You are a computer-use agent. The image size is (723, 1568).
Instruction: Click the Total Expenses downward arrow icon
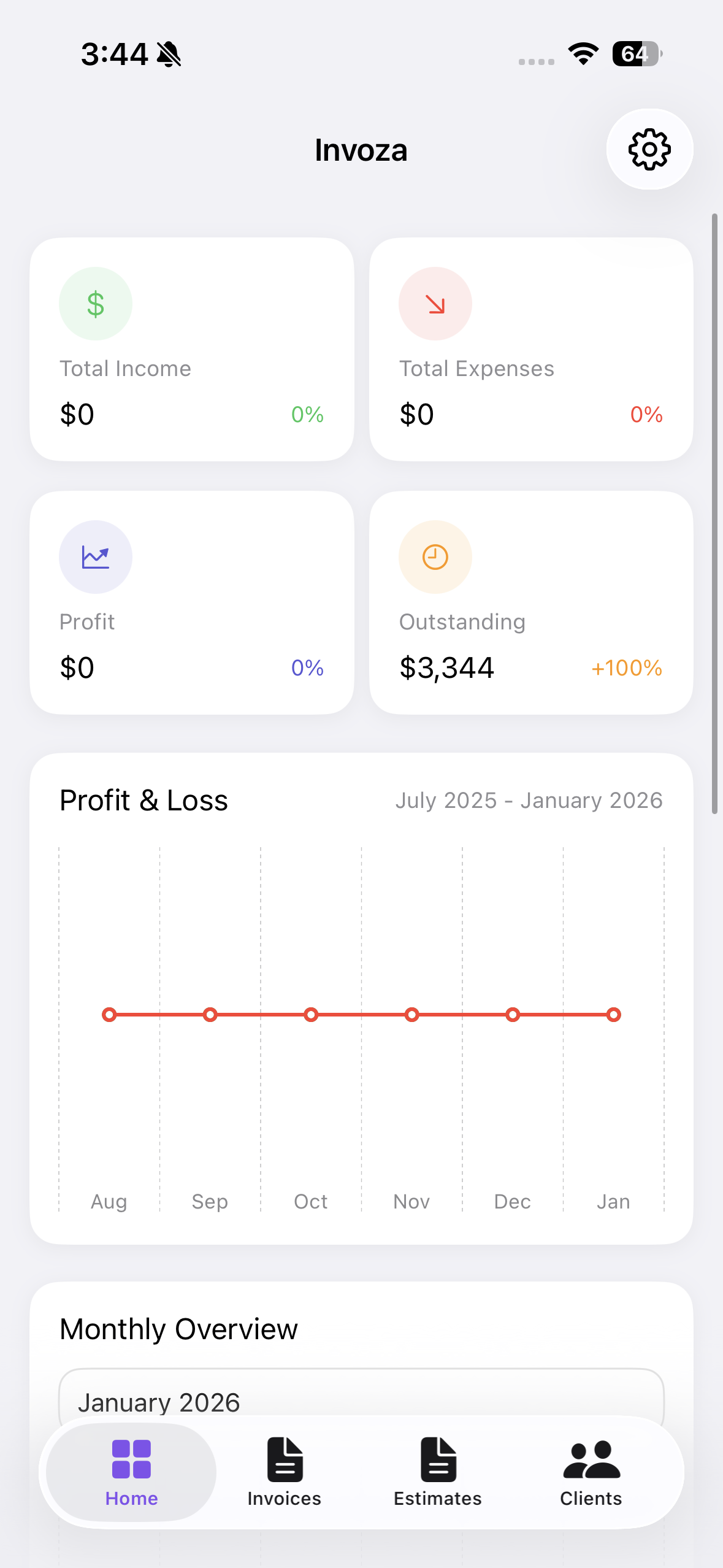tap(435, 303)
